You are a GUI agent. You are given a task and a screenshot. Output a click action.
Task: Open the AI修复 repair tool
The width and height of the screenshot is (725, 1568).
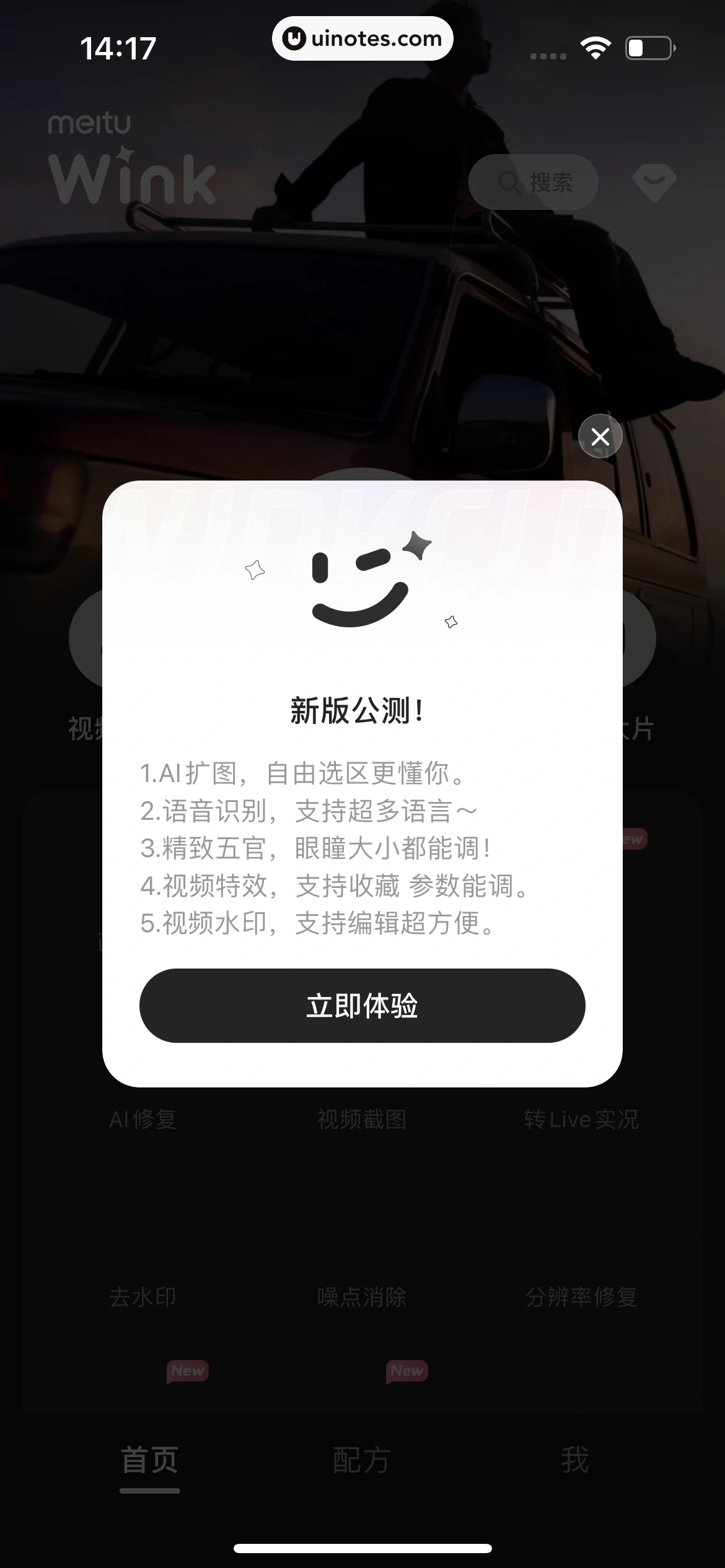[x=144, y=1118]
